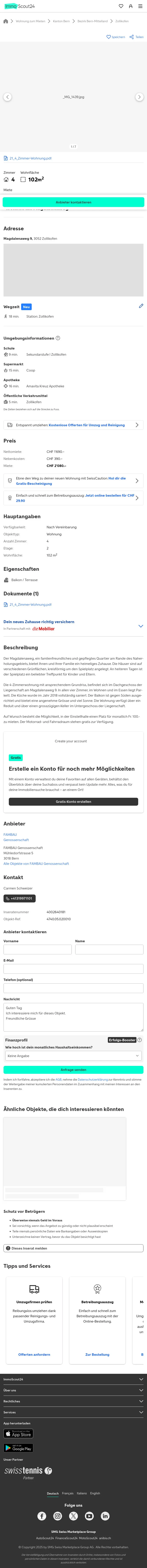
Task: Open 21_4_Zimmer-Wohnung.pdf under Dokumente
Action: click(31, 604)
